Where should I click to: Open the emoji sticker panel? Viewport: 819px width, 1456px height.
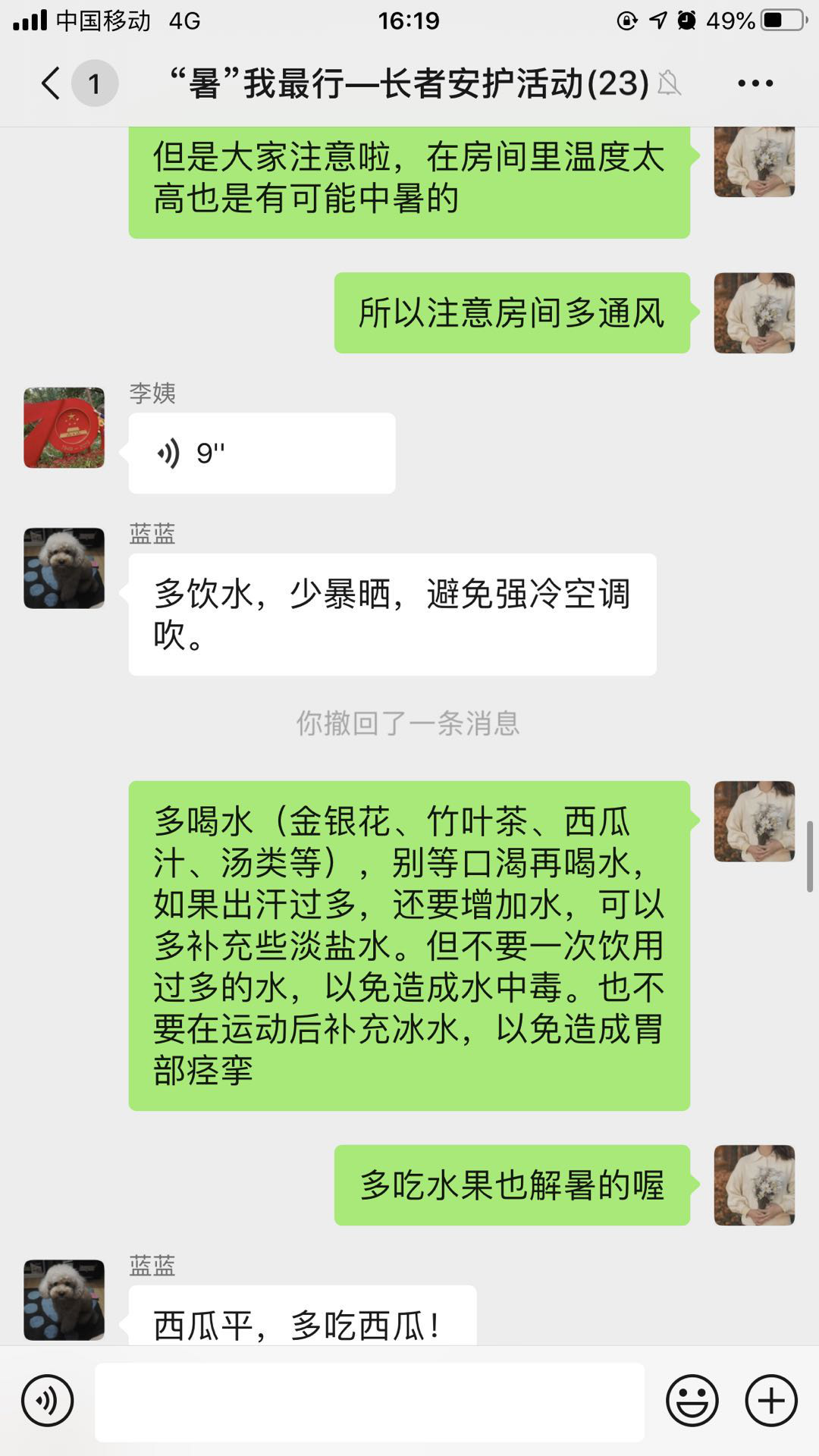(x=692, y=1401)
